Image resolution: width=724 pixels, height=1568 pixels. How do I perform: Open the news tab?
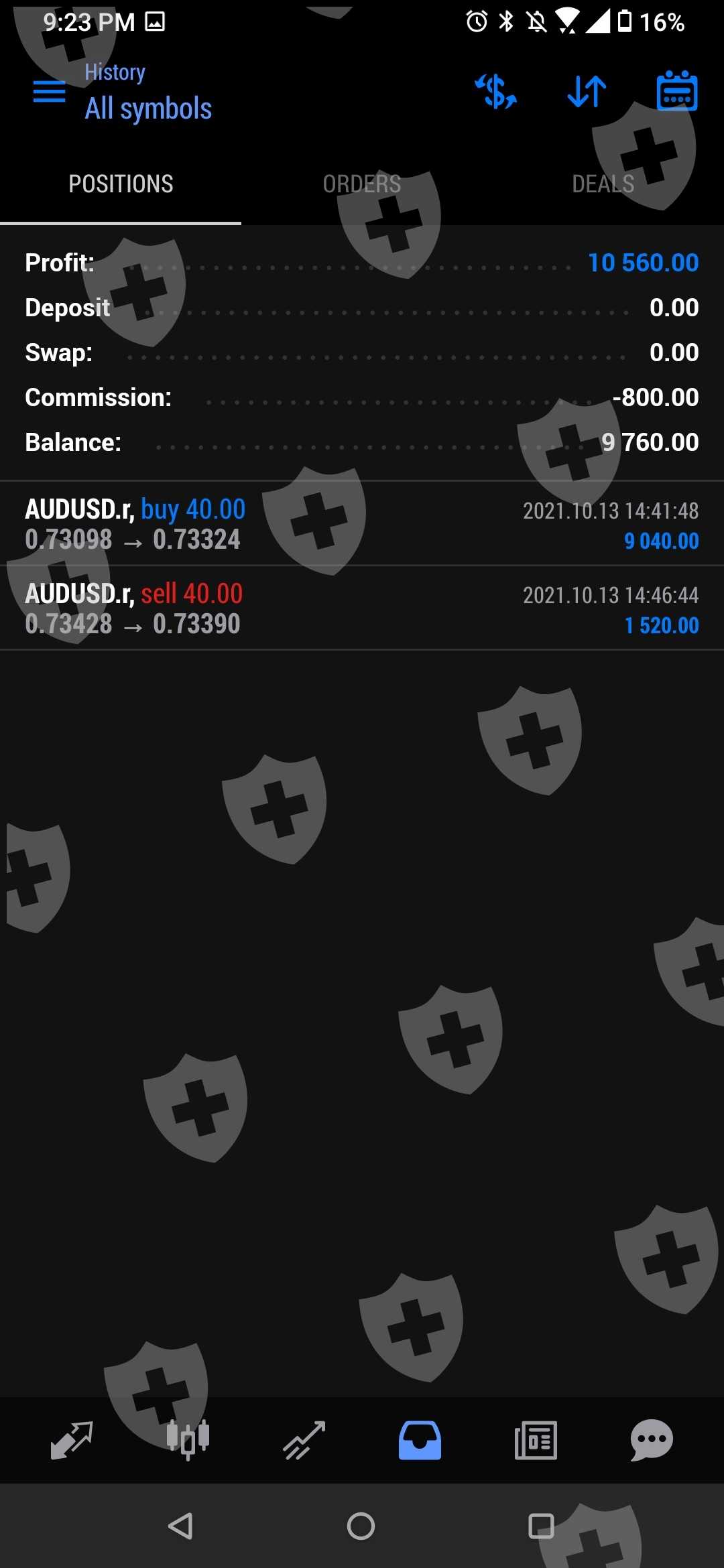(x=536, y=1440)
